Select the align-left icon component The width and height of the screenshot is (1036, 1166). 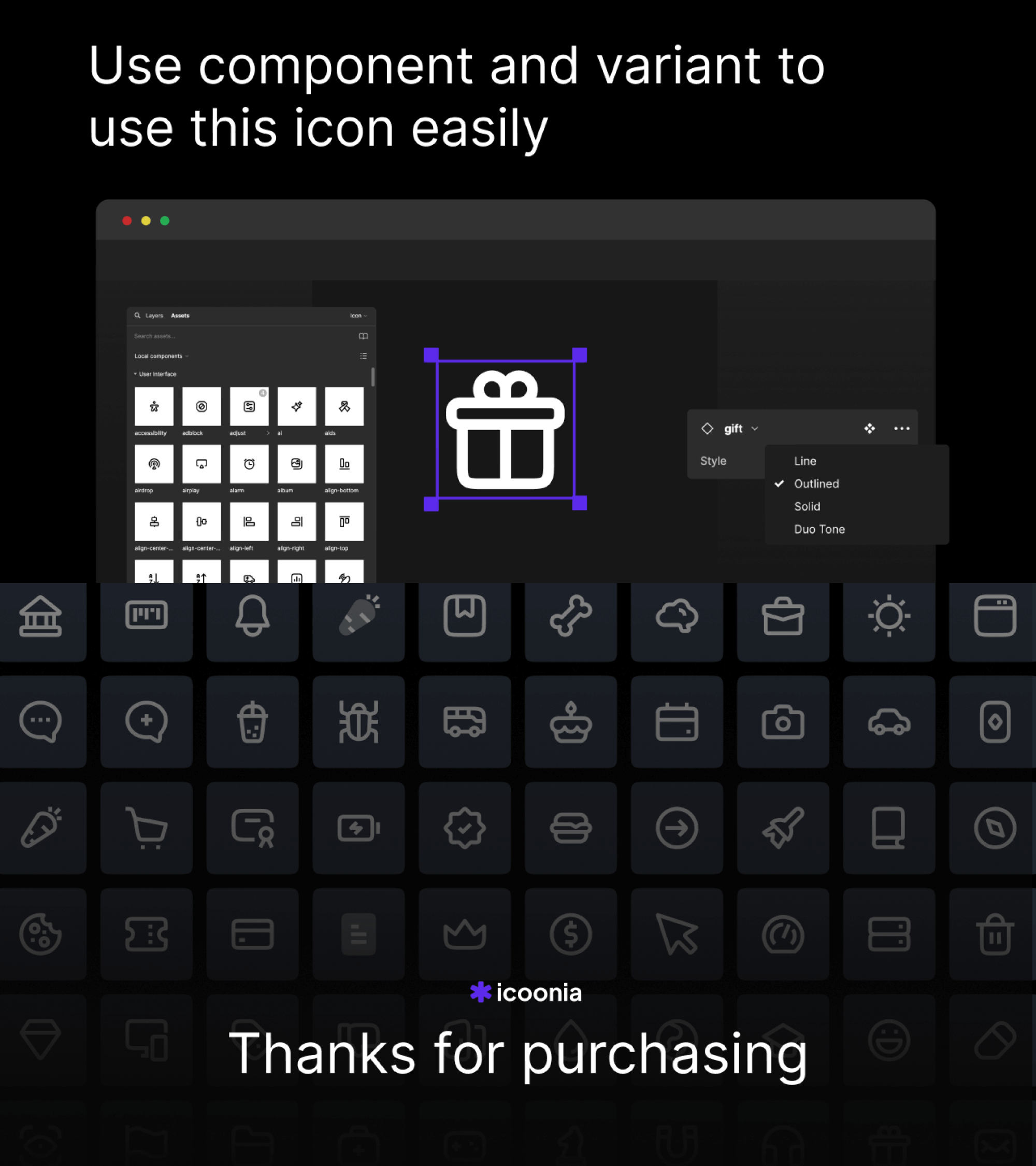click(249, 522)
